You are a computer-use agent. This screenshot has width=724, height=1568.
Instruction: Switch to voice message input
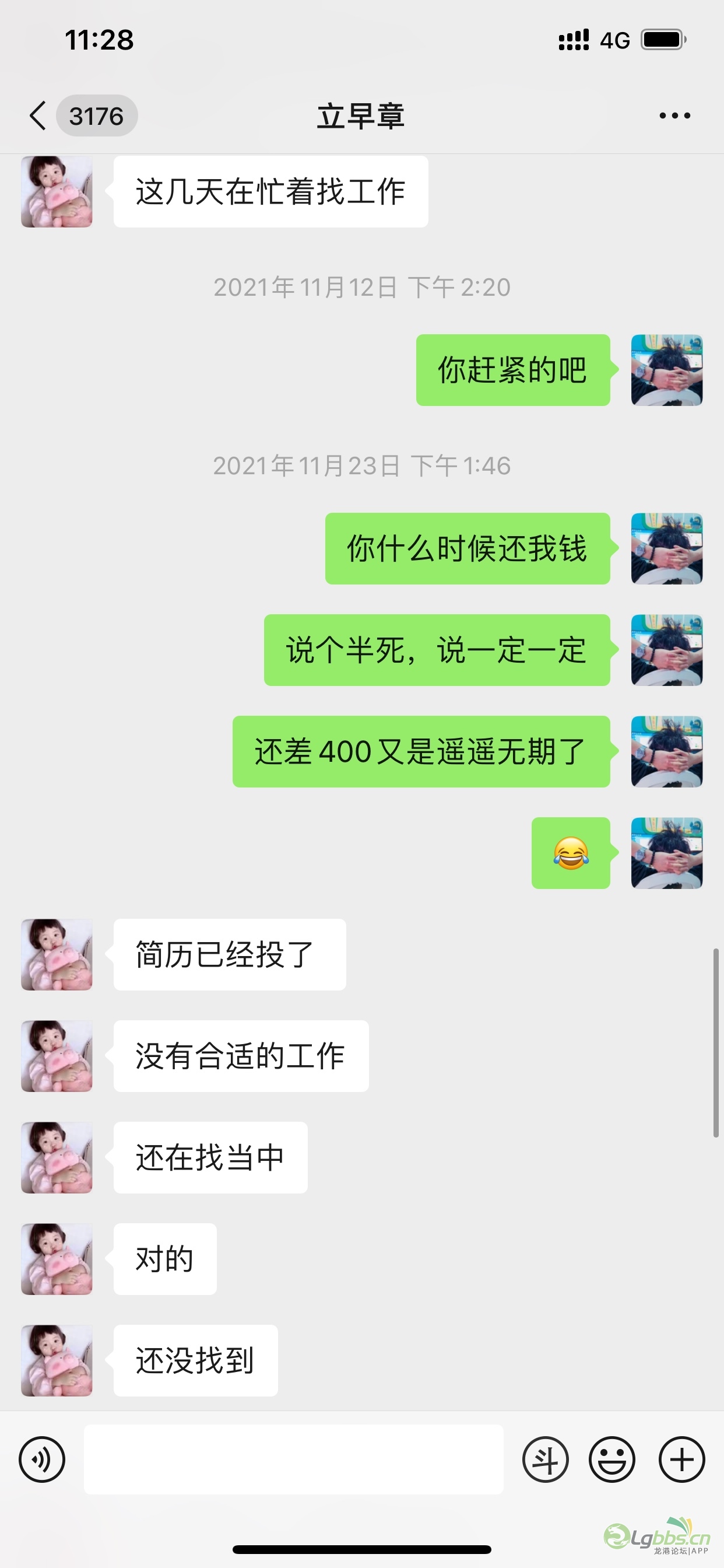click(x=42, y=1459)
